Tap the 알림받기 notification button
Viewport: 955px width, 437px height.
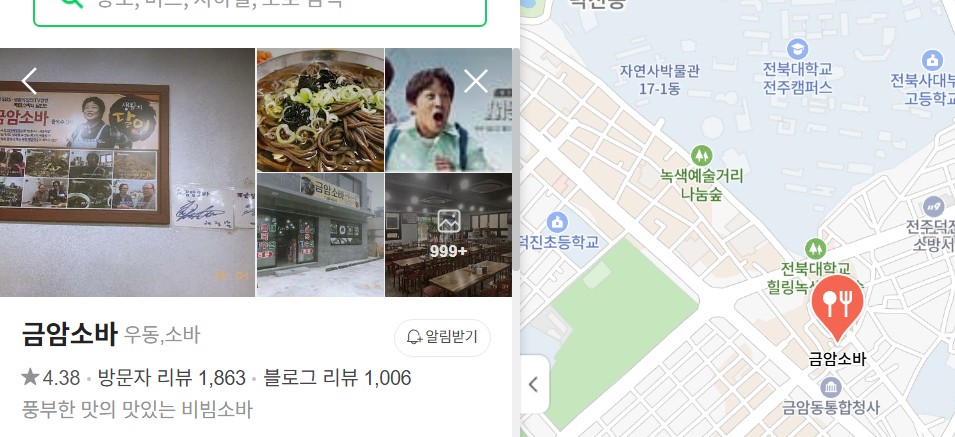coord(442,338)
